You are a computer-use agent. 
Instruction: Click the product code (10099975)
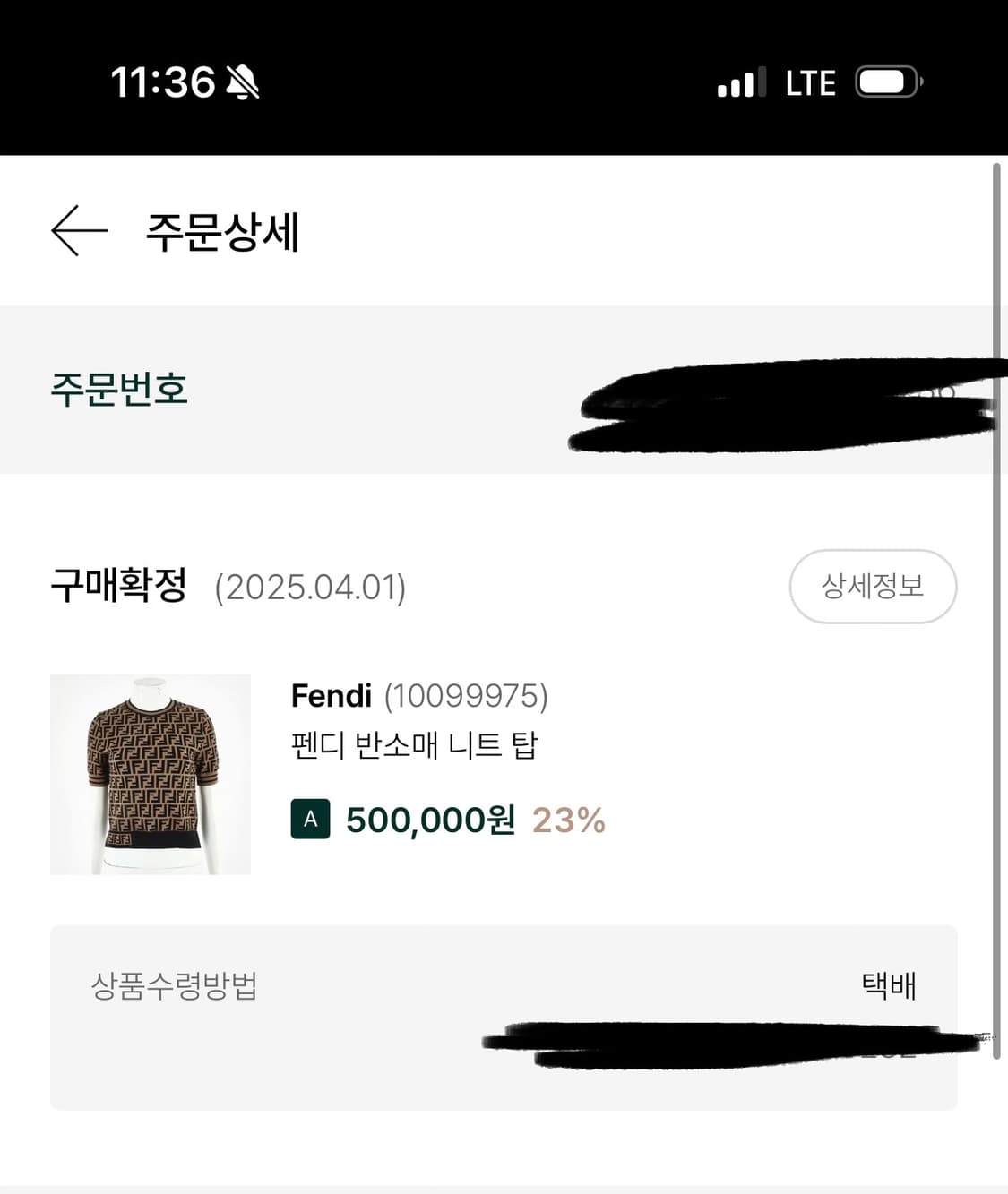pos(467,696)
